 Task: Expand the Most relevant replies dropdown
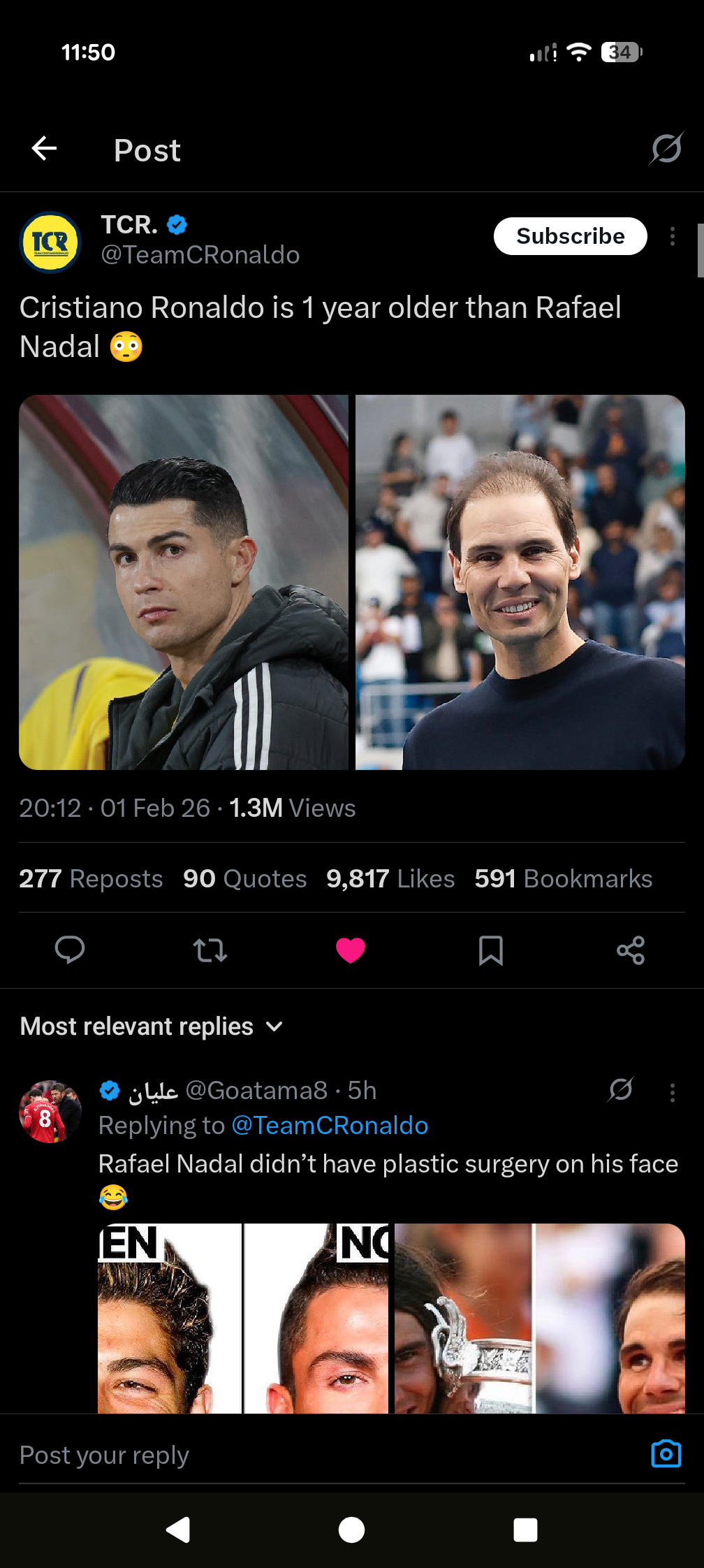pos(274,1026)
